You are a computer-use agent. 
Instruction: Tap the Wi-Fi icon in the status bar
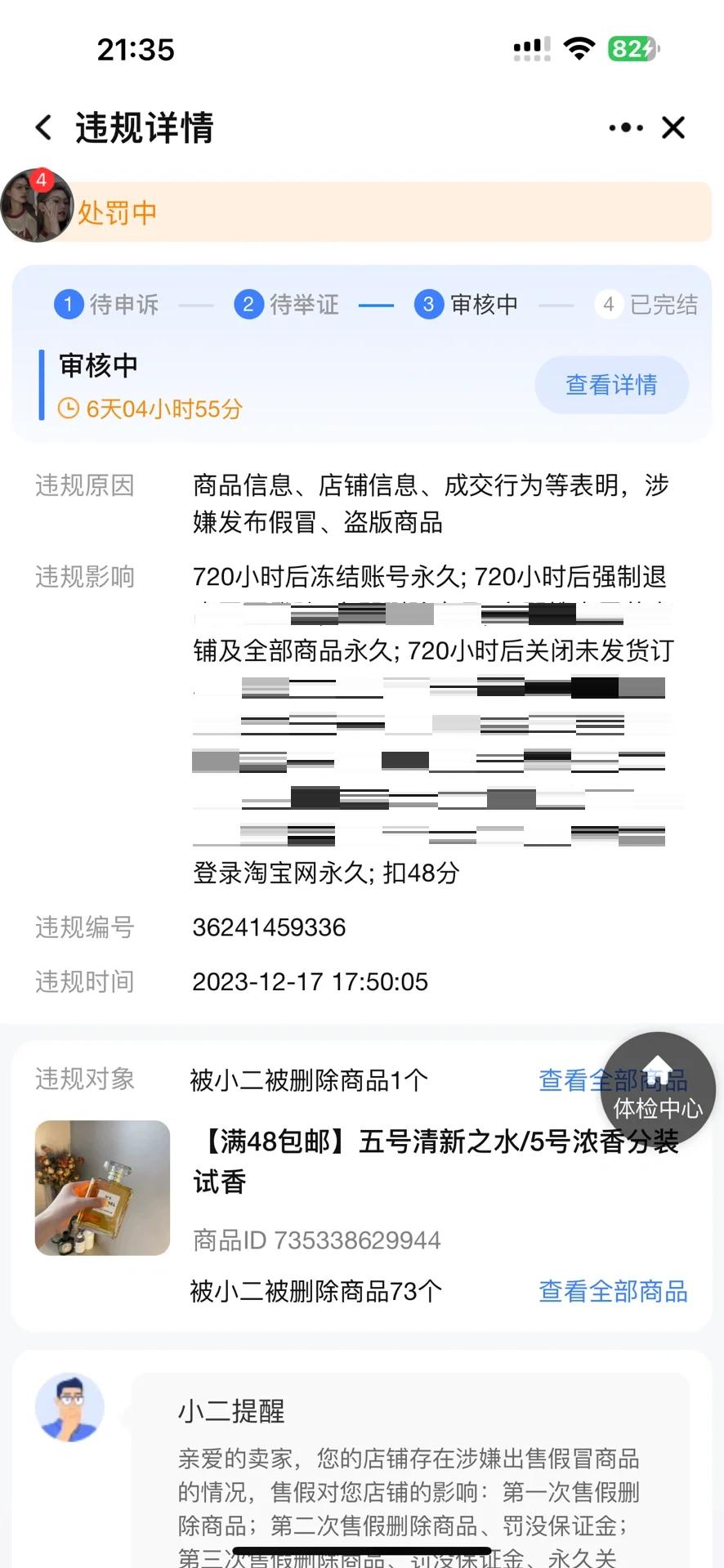click(579, 49)
